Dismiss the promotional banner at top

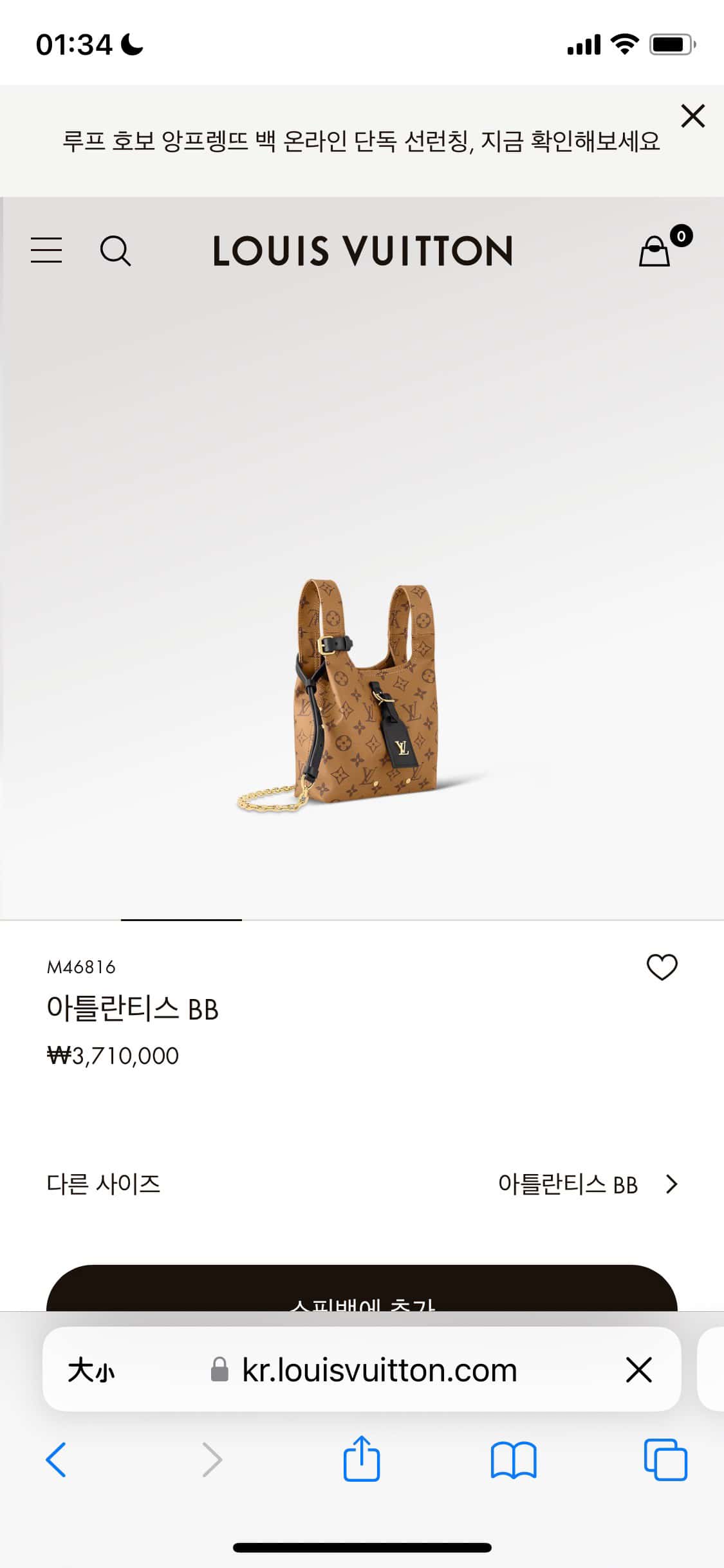(692, 117)
